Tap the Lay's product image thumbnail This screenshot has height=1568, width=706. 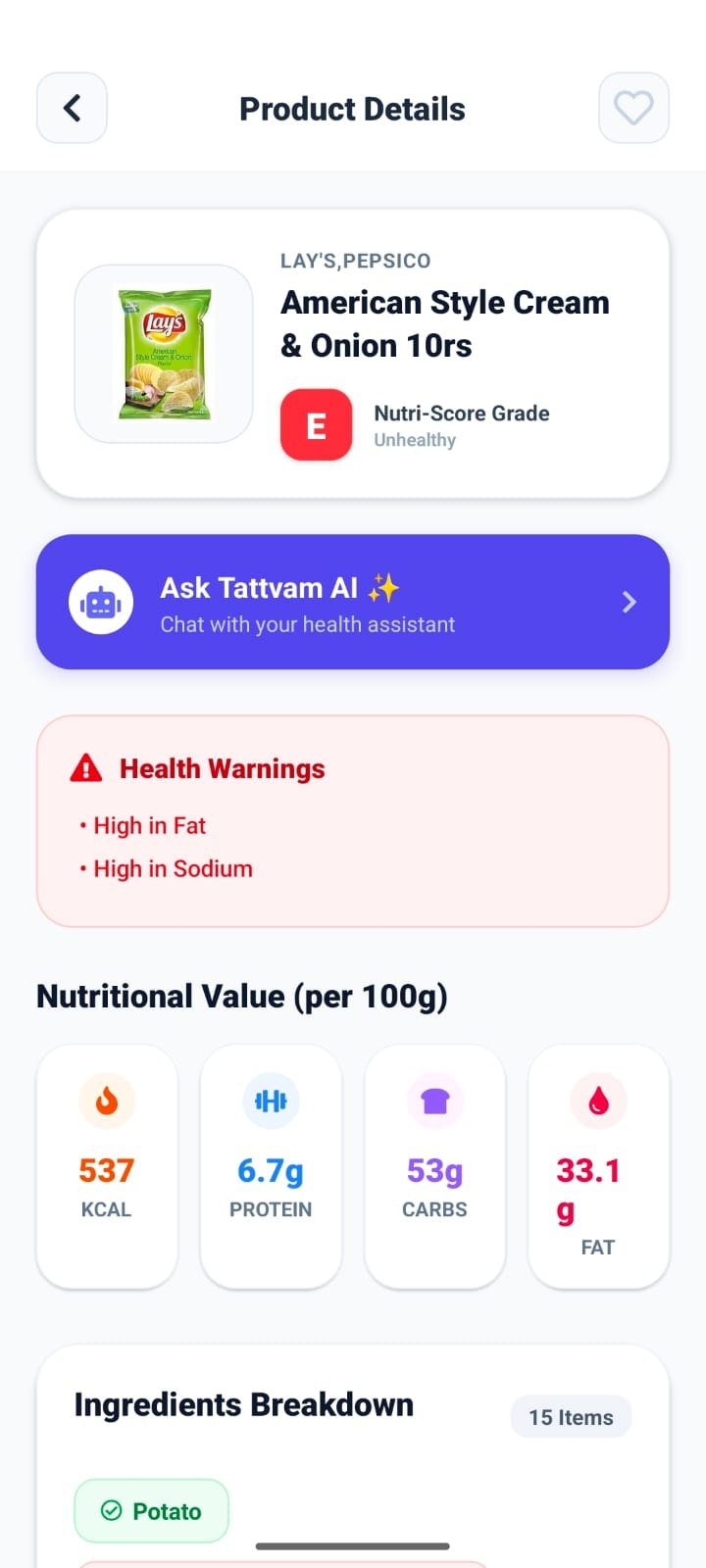point(164,354)
